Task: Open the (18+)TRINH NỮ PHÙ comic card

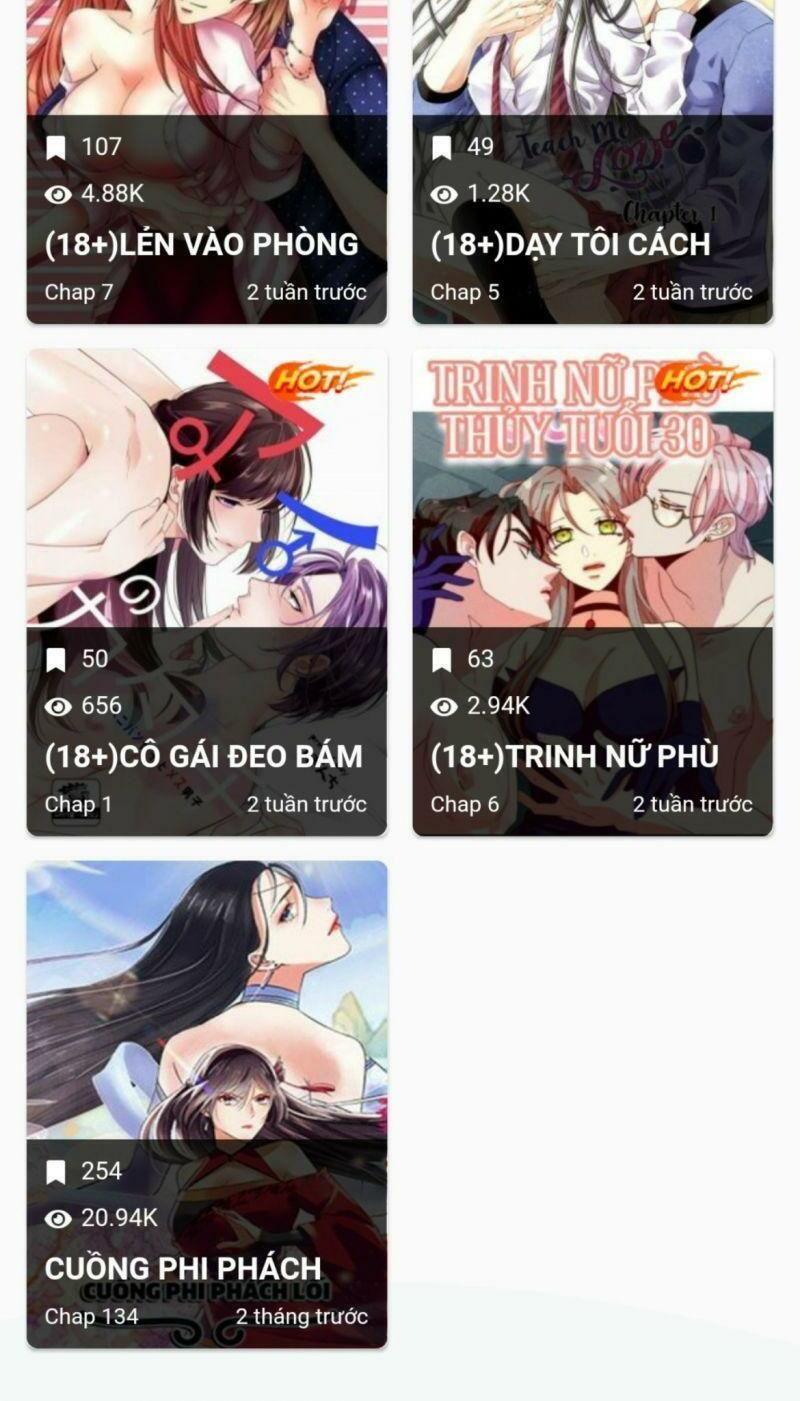Action: coord(592,592)
